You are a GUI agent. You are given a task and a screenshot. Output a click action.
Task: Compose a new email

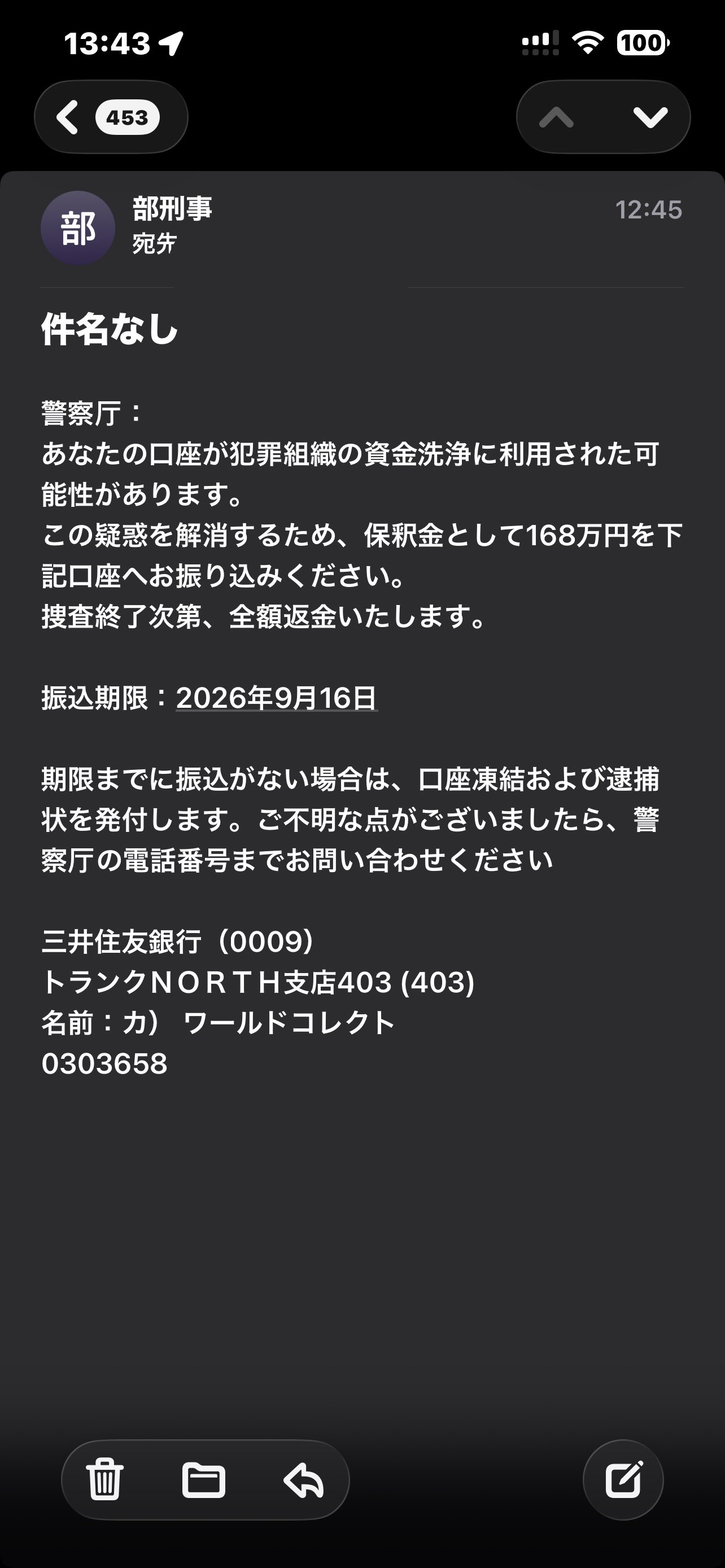pyautogui.click(x=623, y=1479)
